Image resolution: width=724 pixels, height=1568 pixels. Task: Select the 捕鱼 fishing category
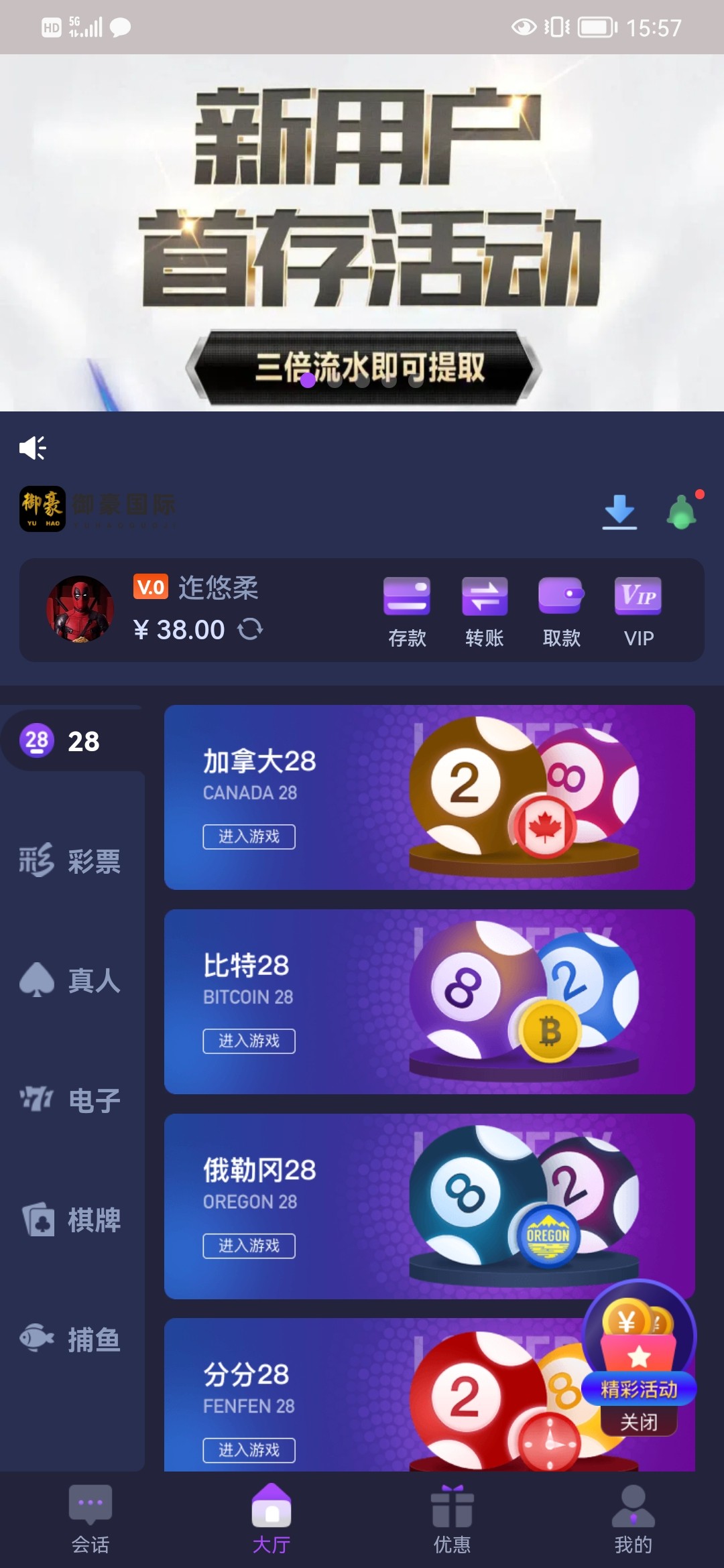[72, 1339]
